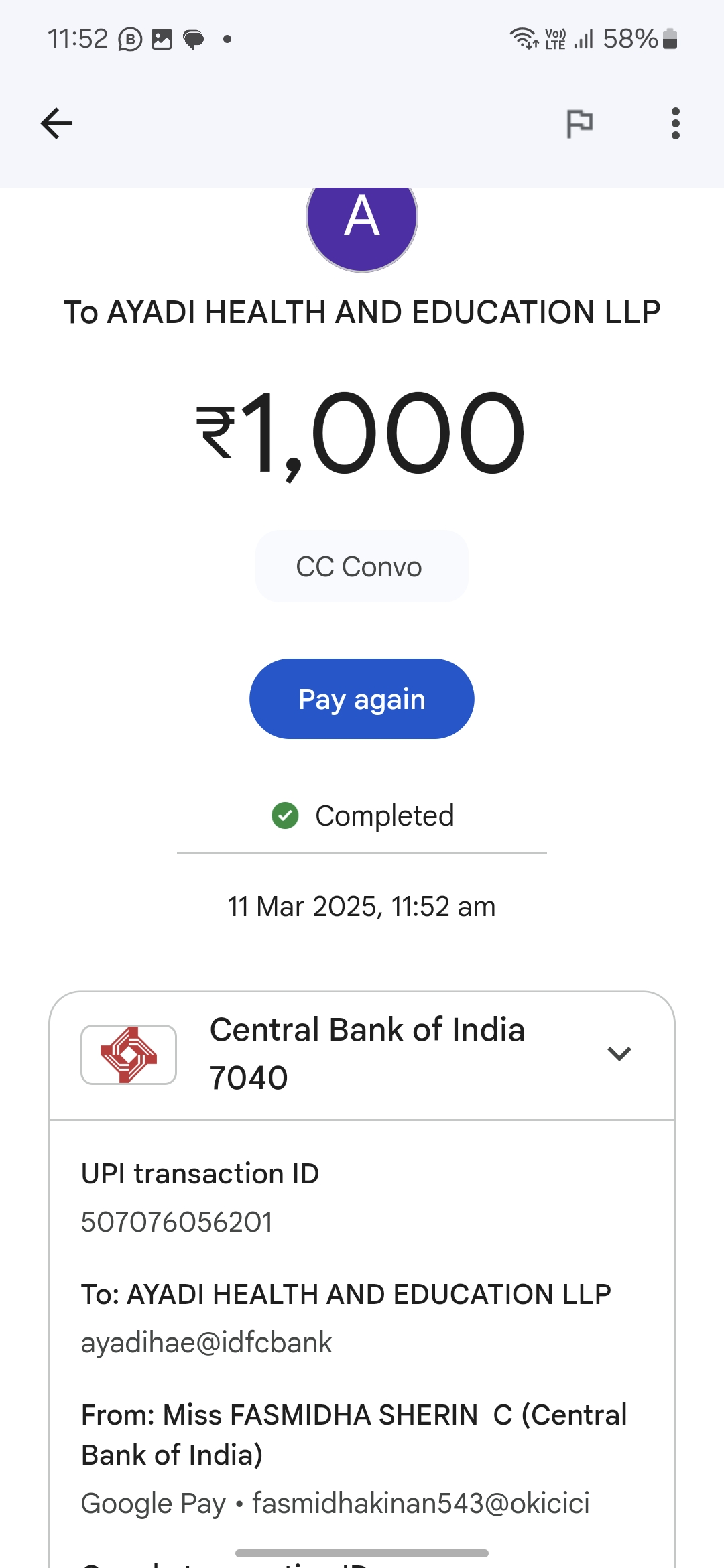Open the three-dot overflow menu

tap(675, 123)
